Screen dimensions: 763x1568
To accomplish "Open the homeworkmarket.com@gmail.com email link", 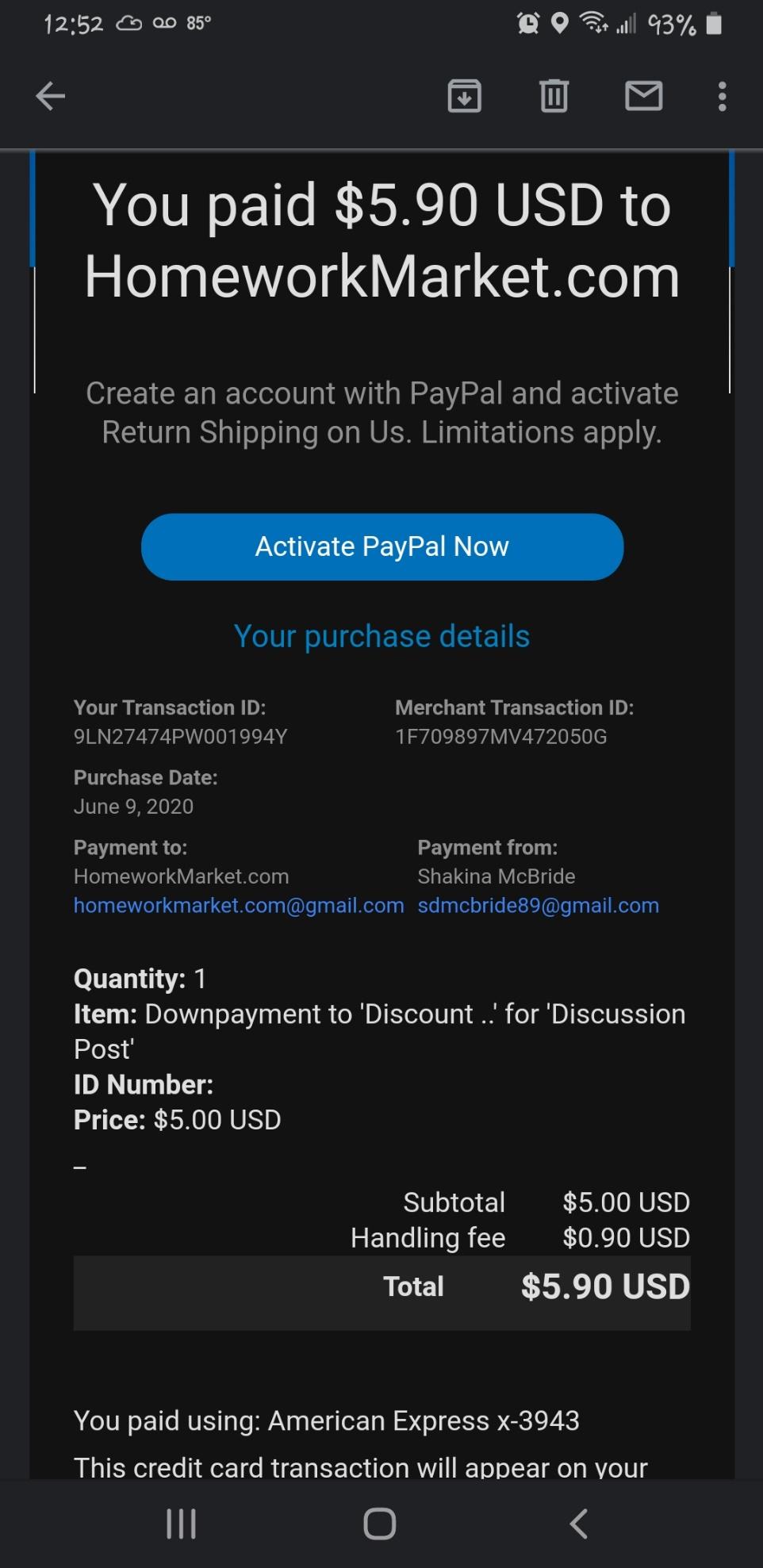I will pos(238,906).
